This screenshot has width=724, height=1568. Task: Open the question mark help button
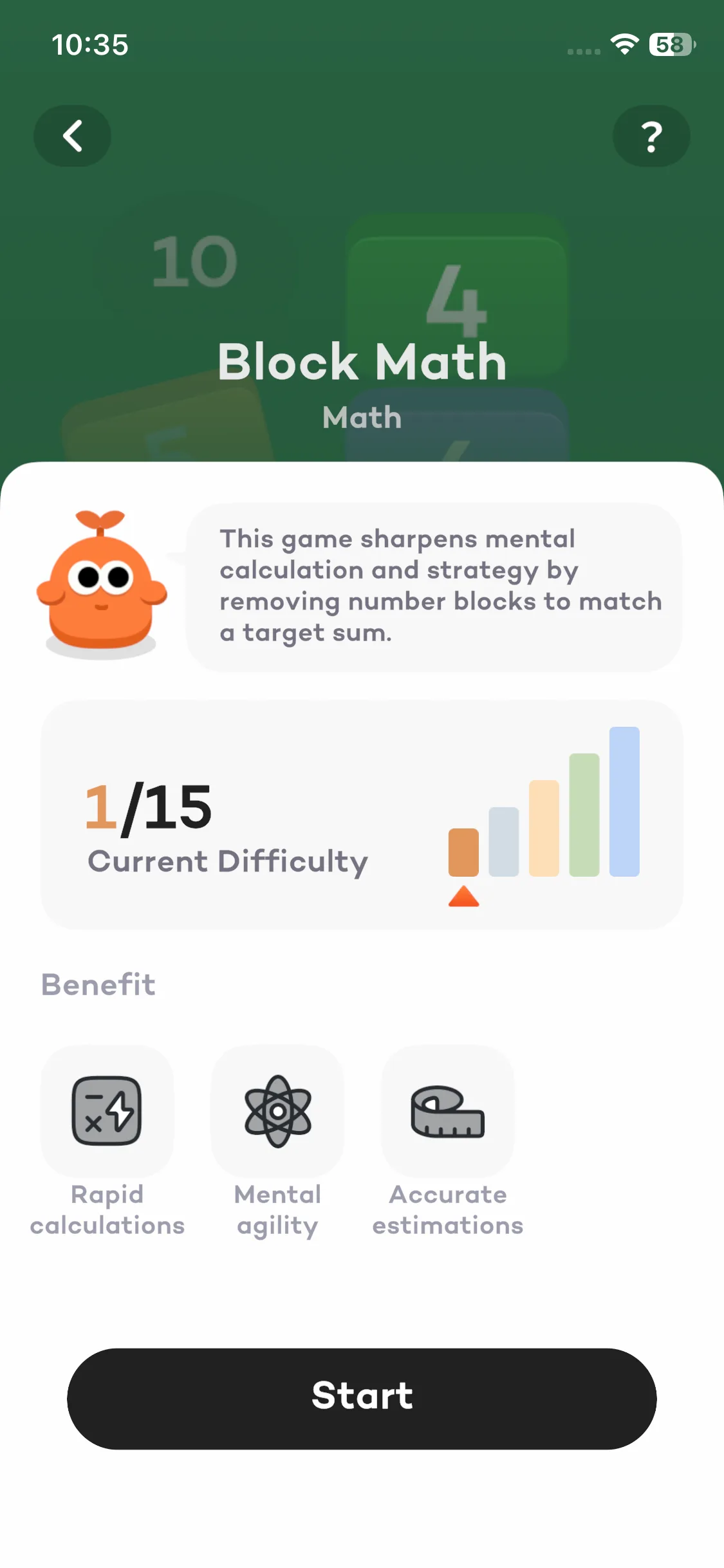coord(651,136)
